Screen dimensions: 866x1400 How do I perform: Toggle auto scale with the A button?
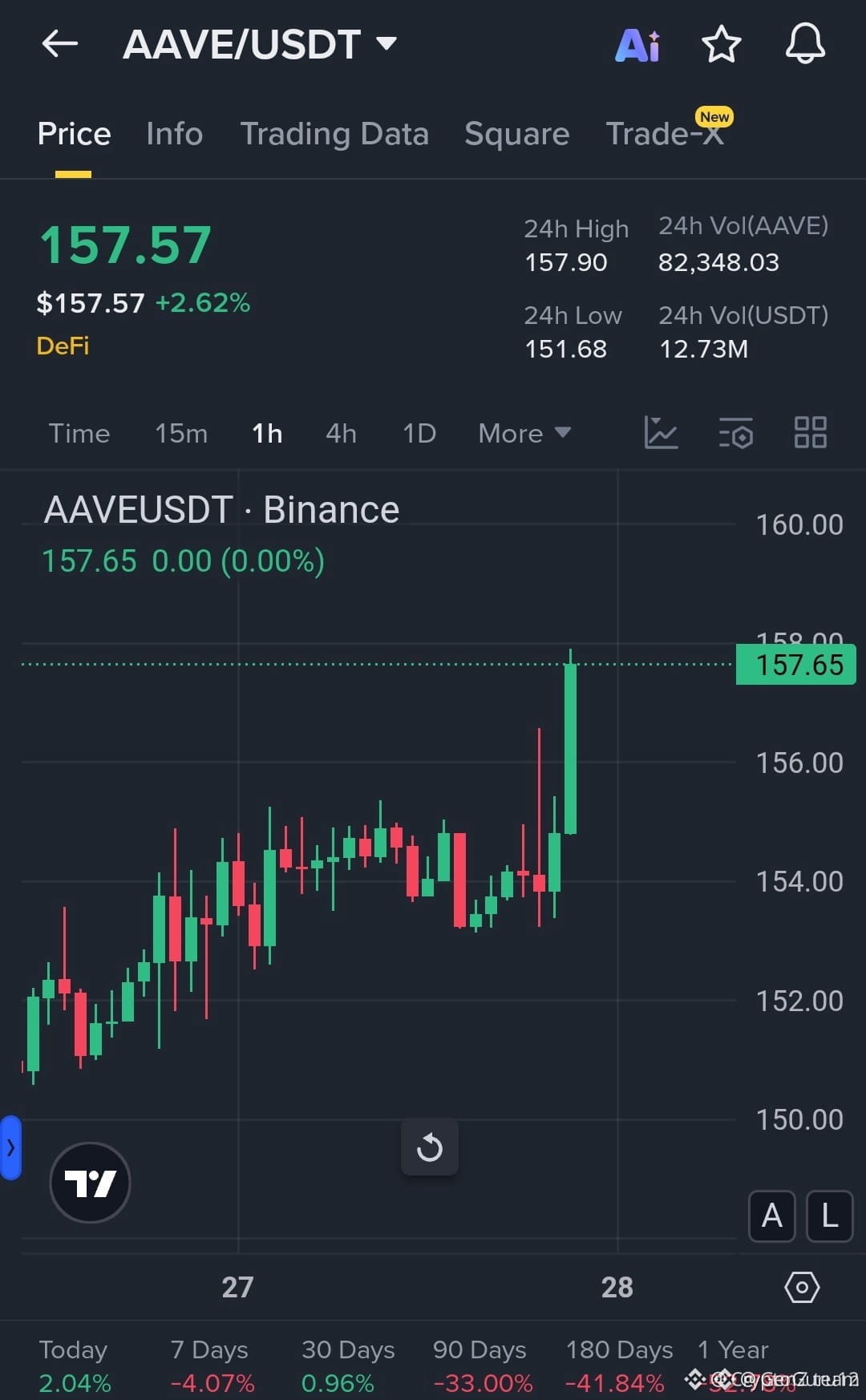pos(771,1216)
